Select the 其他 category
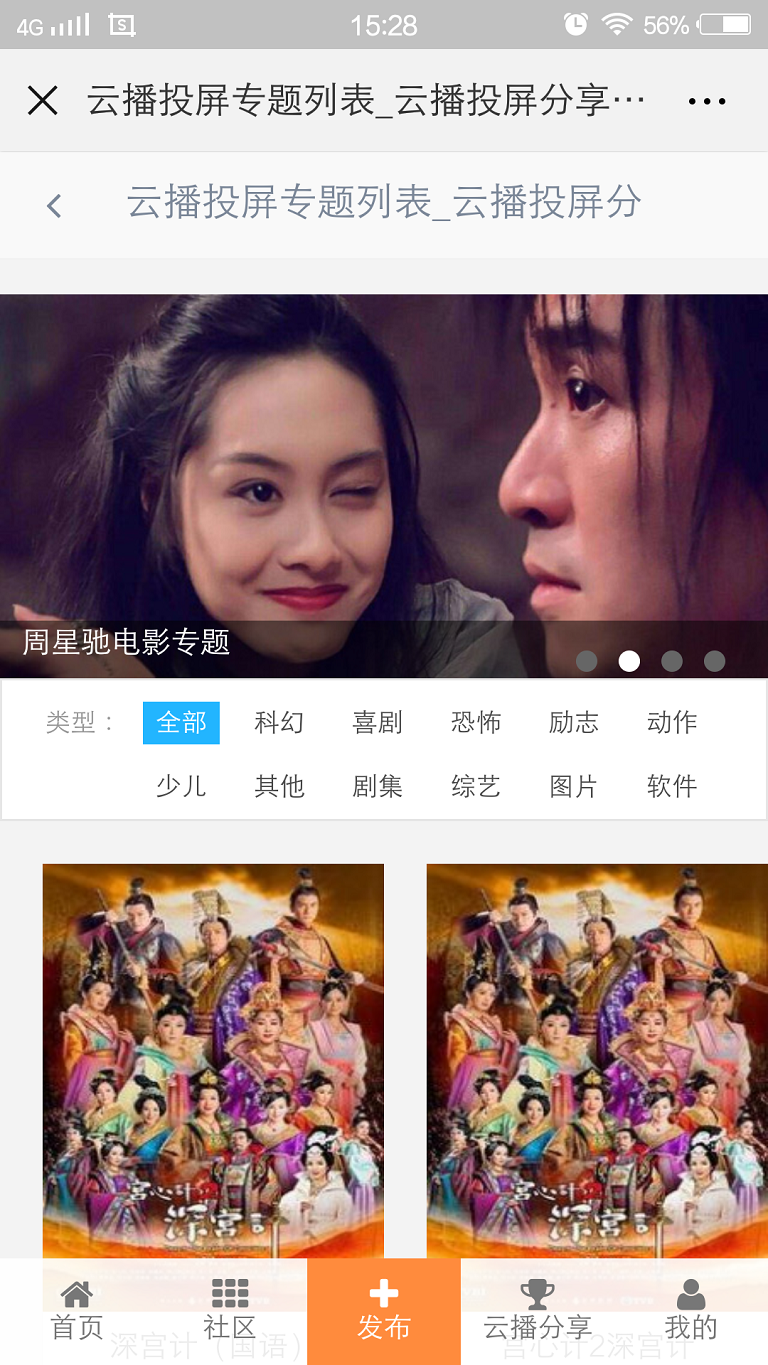The width and height of the screenshot is (768, 1365). pyautogui.click(x=279, y=787)
